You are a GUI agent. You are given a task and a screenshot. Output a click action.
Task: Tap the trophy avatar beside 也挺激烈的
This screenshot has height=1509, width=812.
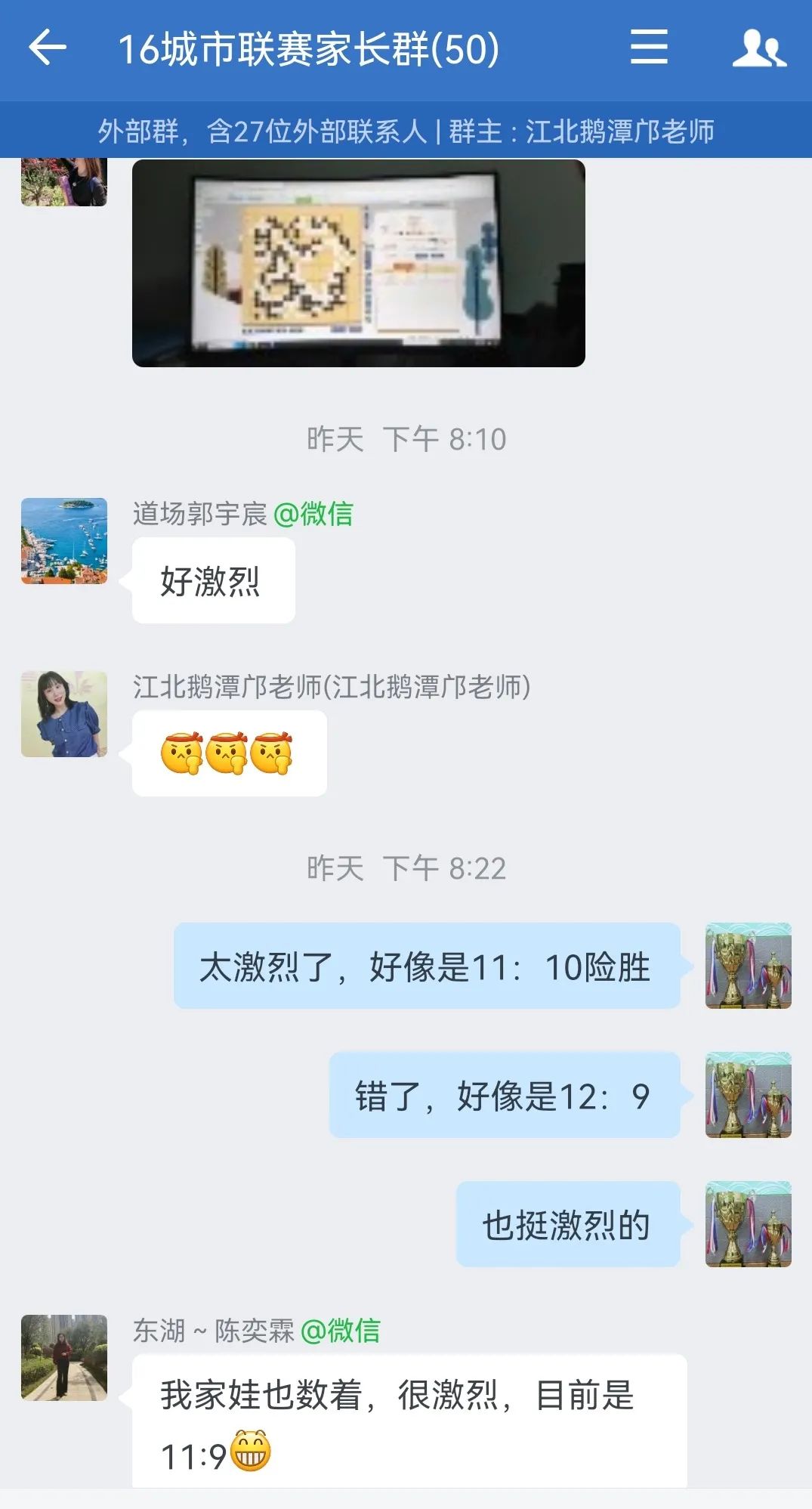coord(748,1224)
